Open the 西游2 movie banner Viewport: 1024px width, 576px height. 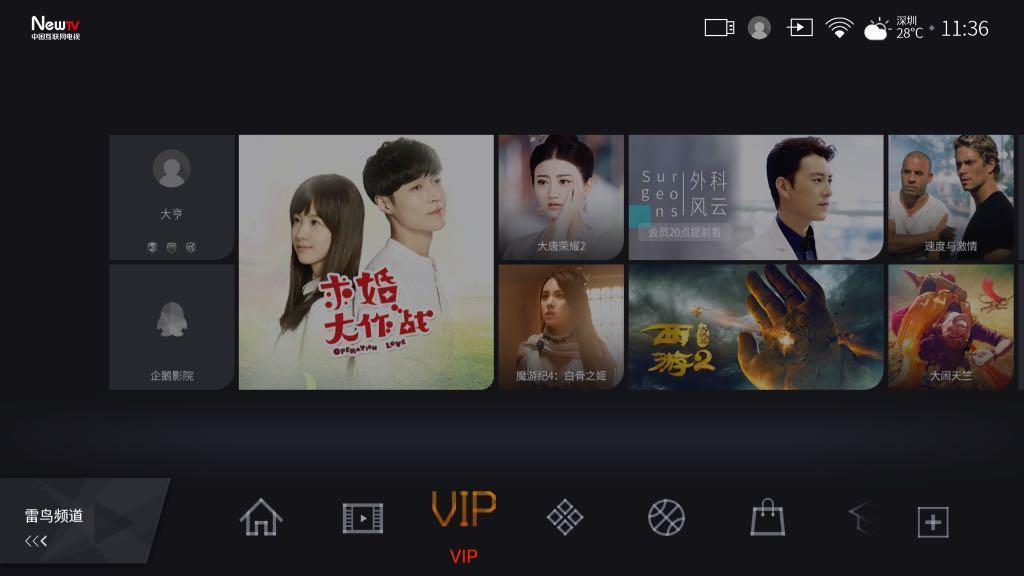tap(755, 327)
